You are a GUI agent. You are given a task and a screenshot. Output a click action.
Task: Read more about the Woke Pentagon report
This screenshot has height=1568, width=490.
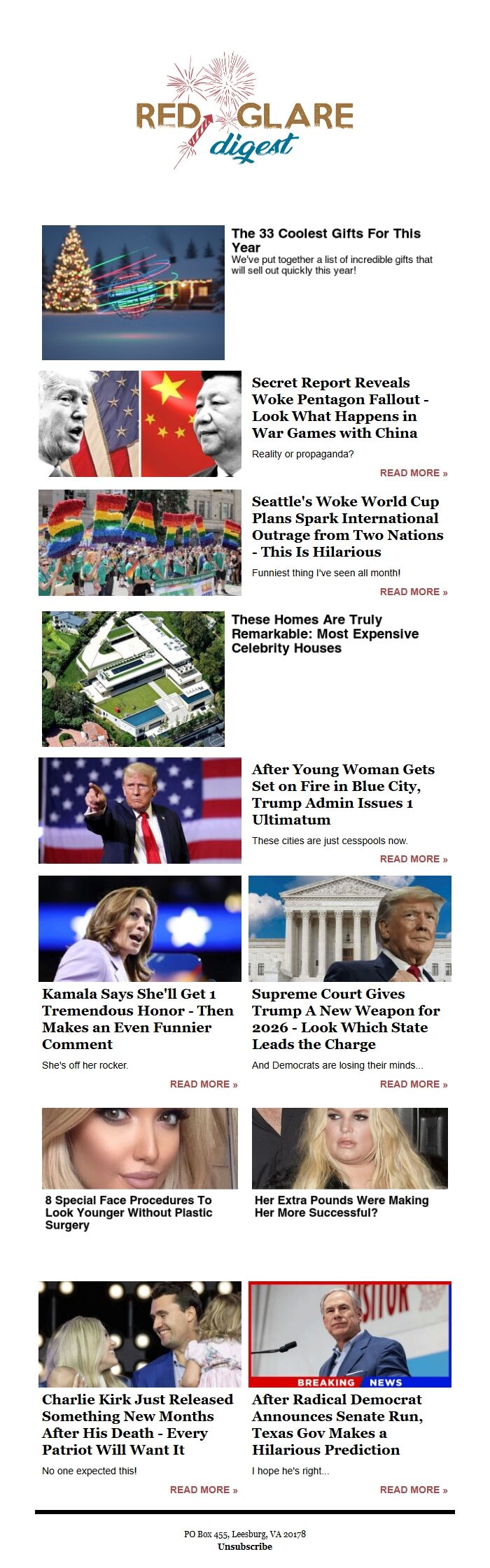tap(413, 473)
